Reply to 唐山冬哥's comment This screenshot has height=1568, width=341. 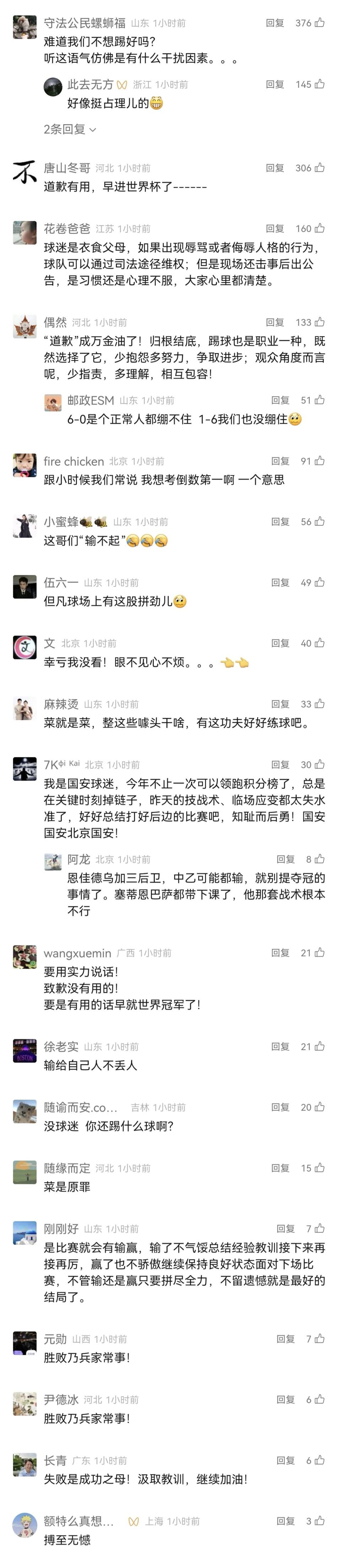(x=275, y=168)
